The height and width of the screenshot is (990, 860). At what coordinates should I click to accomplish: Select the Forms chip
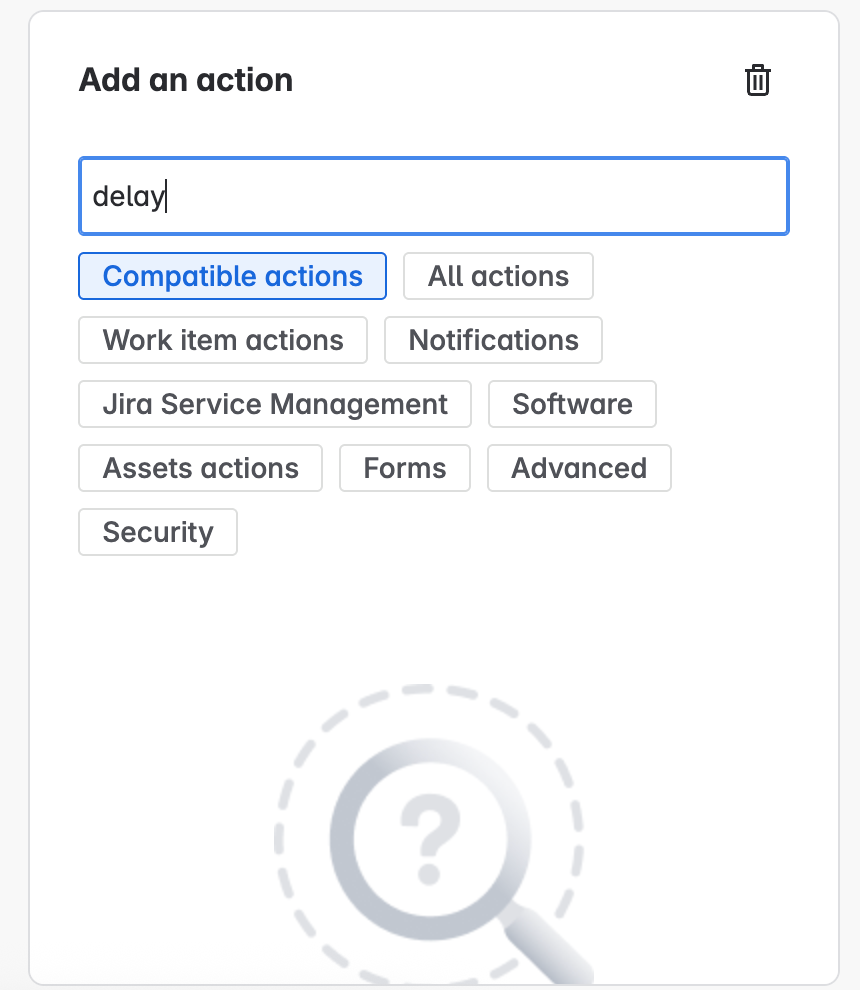pyautogui.click(x=405, y=468)
